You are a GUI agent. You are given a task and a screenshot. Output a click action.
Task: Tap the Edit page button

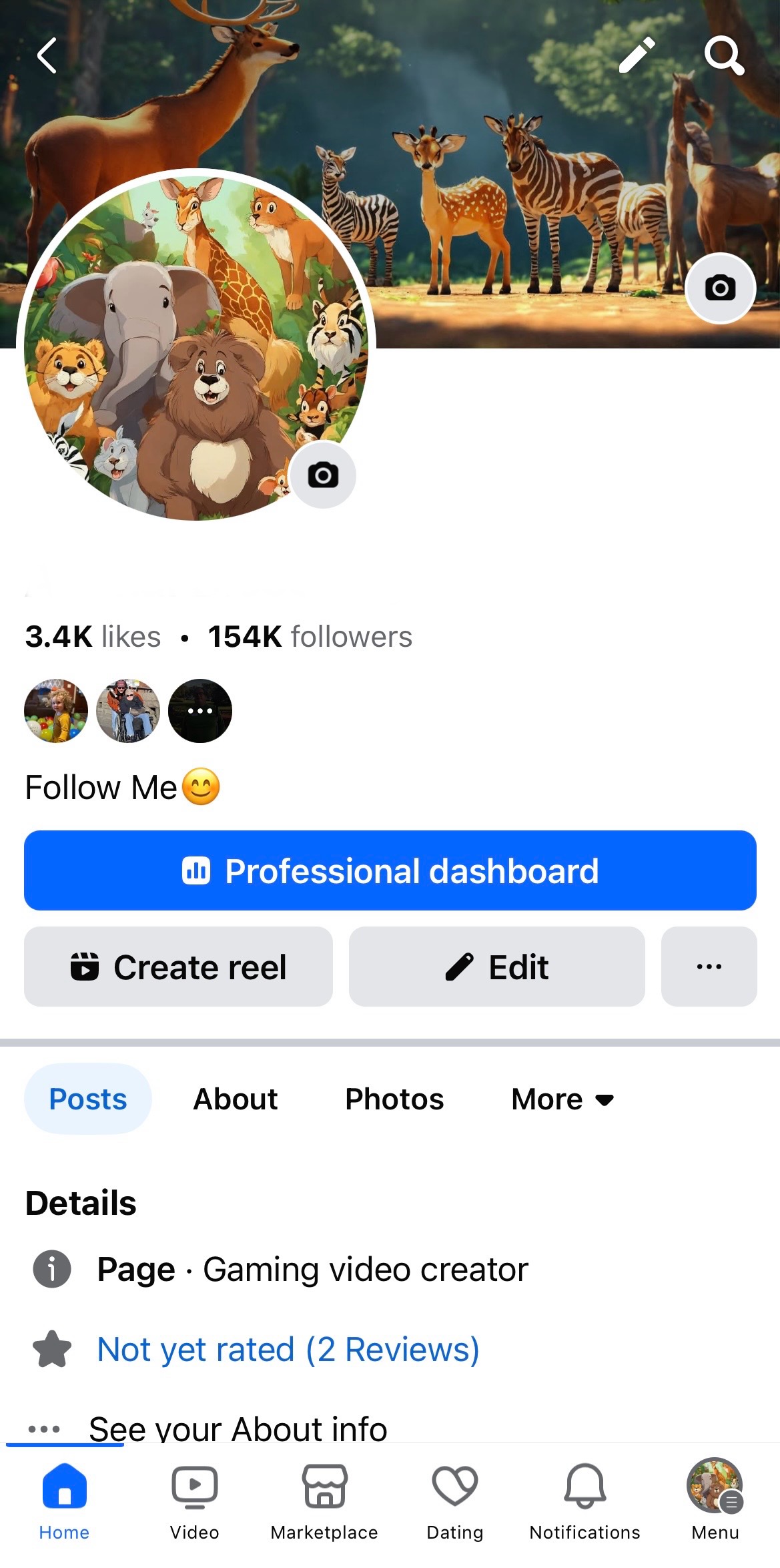click(x=496, y=967)
